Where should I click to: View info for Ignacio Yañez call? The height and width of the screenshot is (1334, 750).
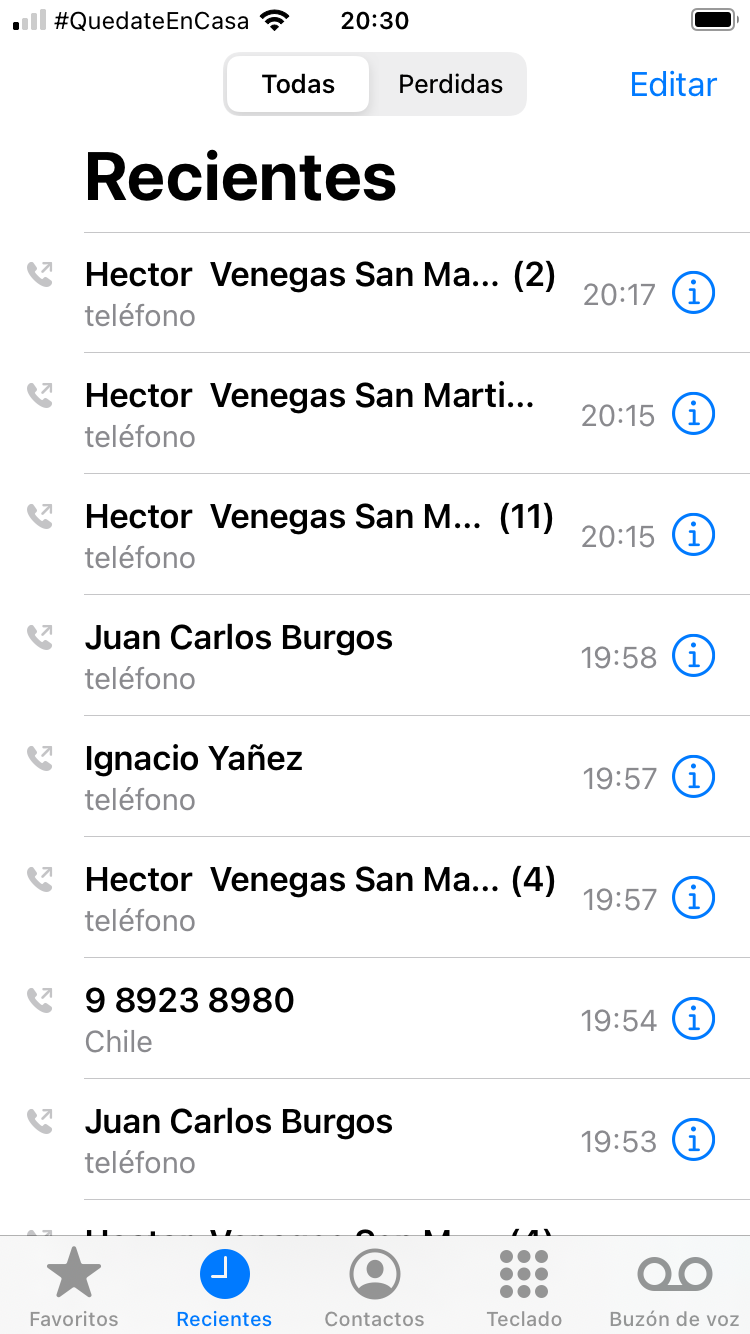[x=694, y=777]
